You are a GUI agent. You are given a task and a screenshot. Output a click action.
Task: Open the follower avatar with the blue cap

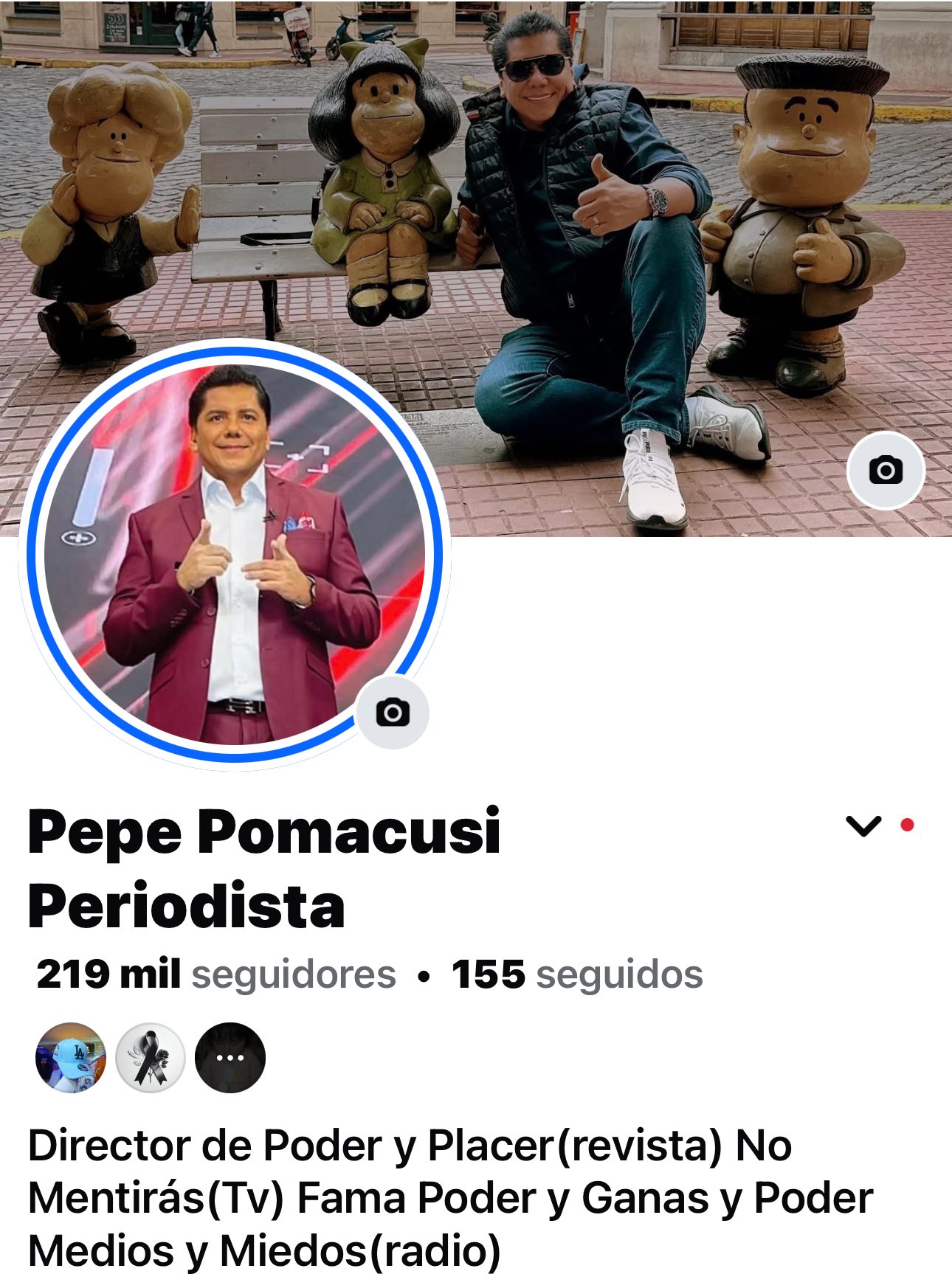(x=71, y=1057)
